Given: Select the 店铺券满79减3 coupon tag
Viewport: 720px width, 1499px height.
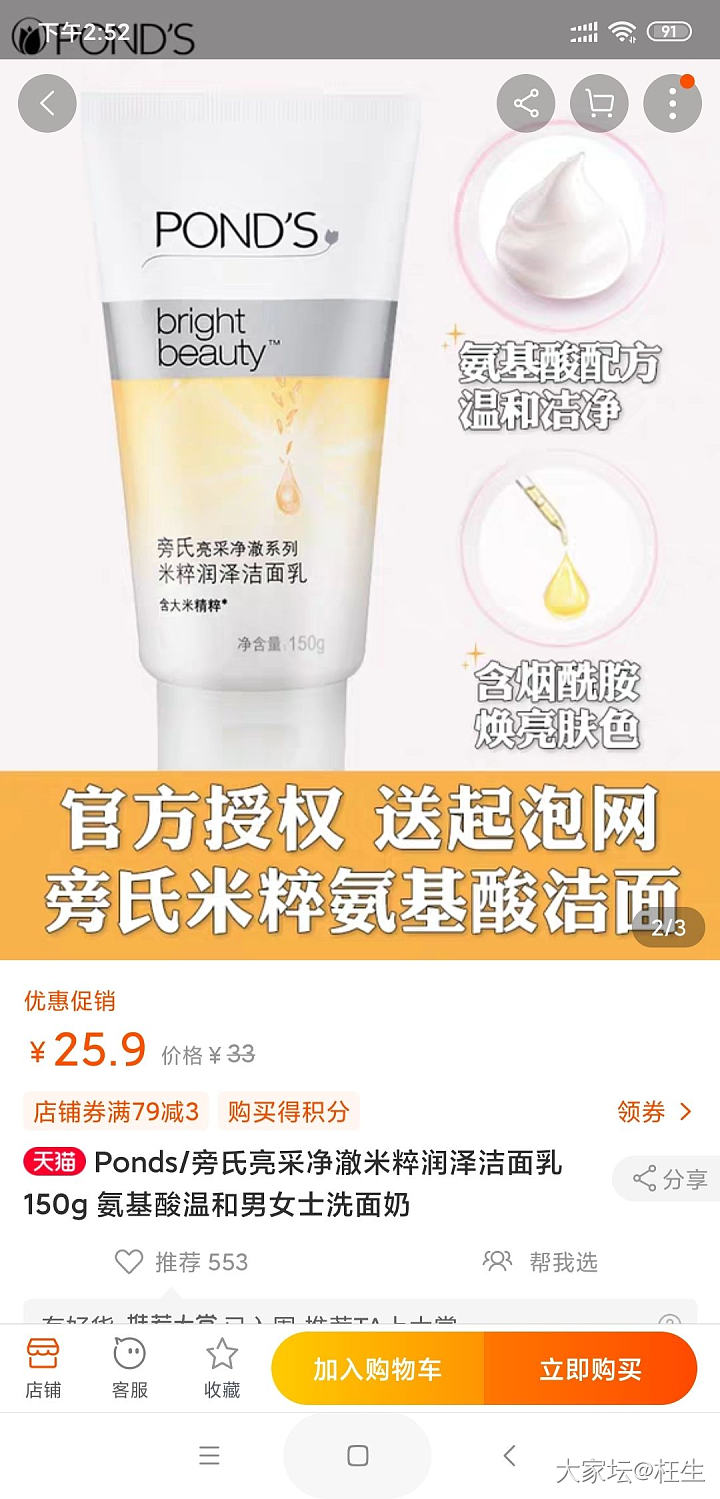Looking at the screenshot, I should [x=116, y=1111].
